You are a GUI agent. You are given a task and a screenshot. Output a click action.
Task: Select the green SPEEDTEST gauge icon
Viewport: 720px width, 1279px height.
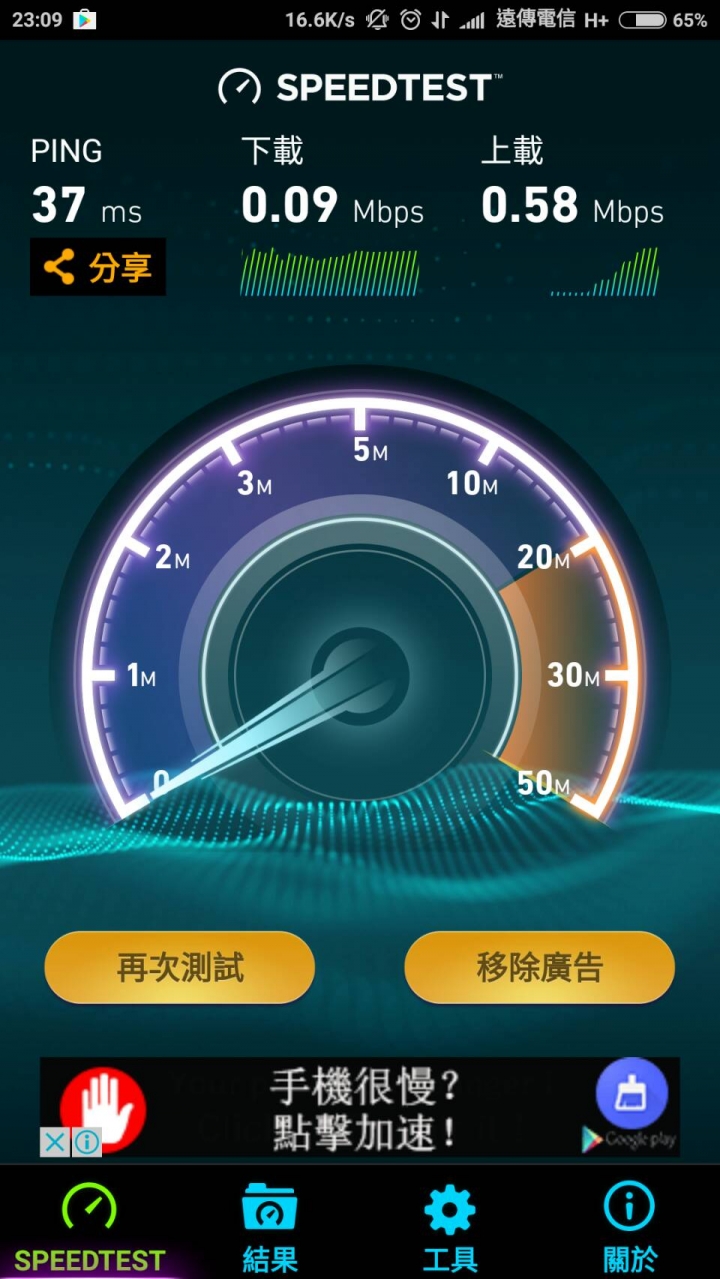(90, 1208)
